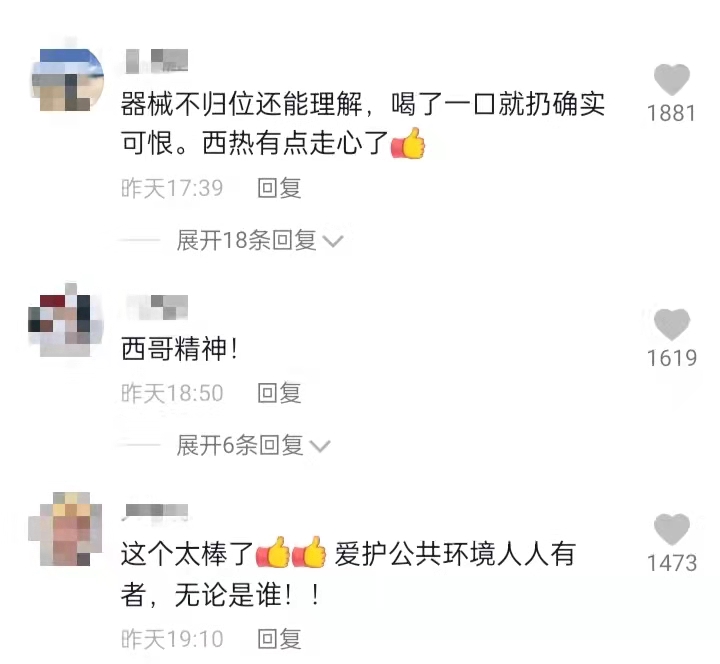
Task: Open avatar of the 这个太棒了 commenter
Action: [68, 530]
